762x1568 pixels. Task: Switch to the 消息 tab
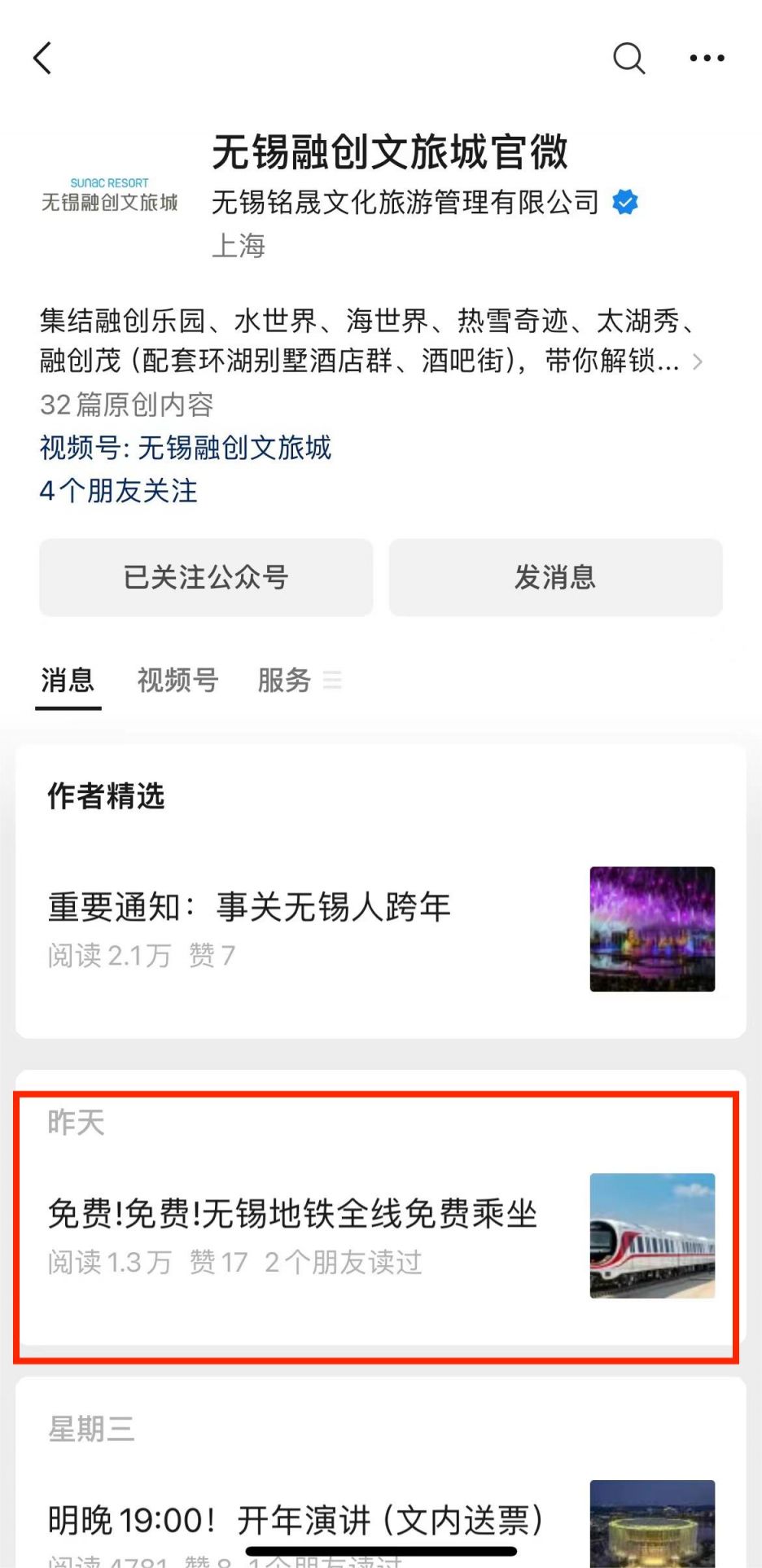tap(68, 681)
